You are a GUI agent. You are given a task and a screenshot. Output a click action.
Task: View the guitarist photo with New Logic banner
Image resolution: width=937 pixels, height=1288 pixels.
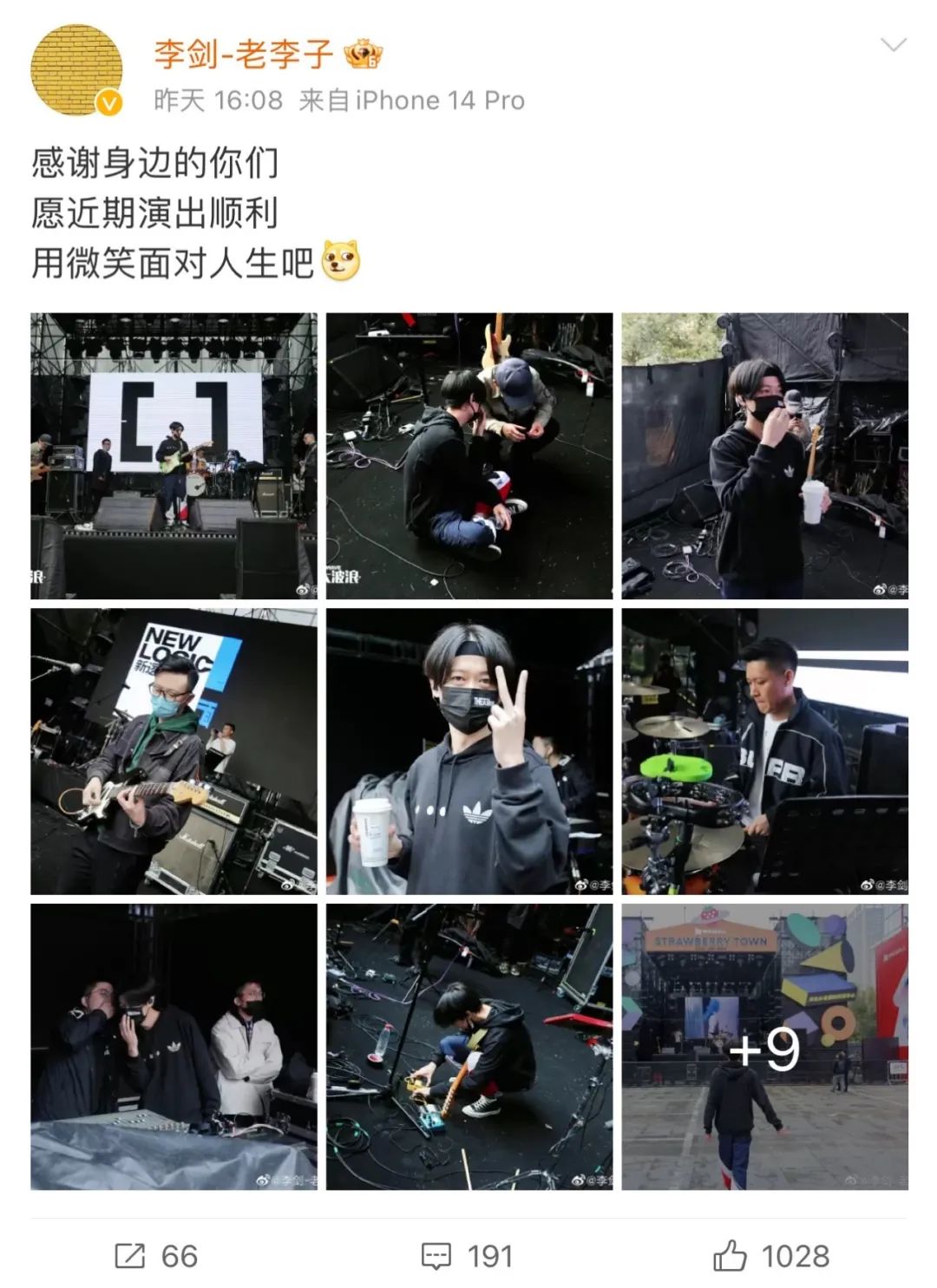(174, 751)
